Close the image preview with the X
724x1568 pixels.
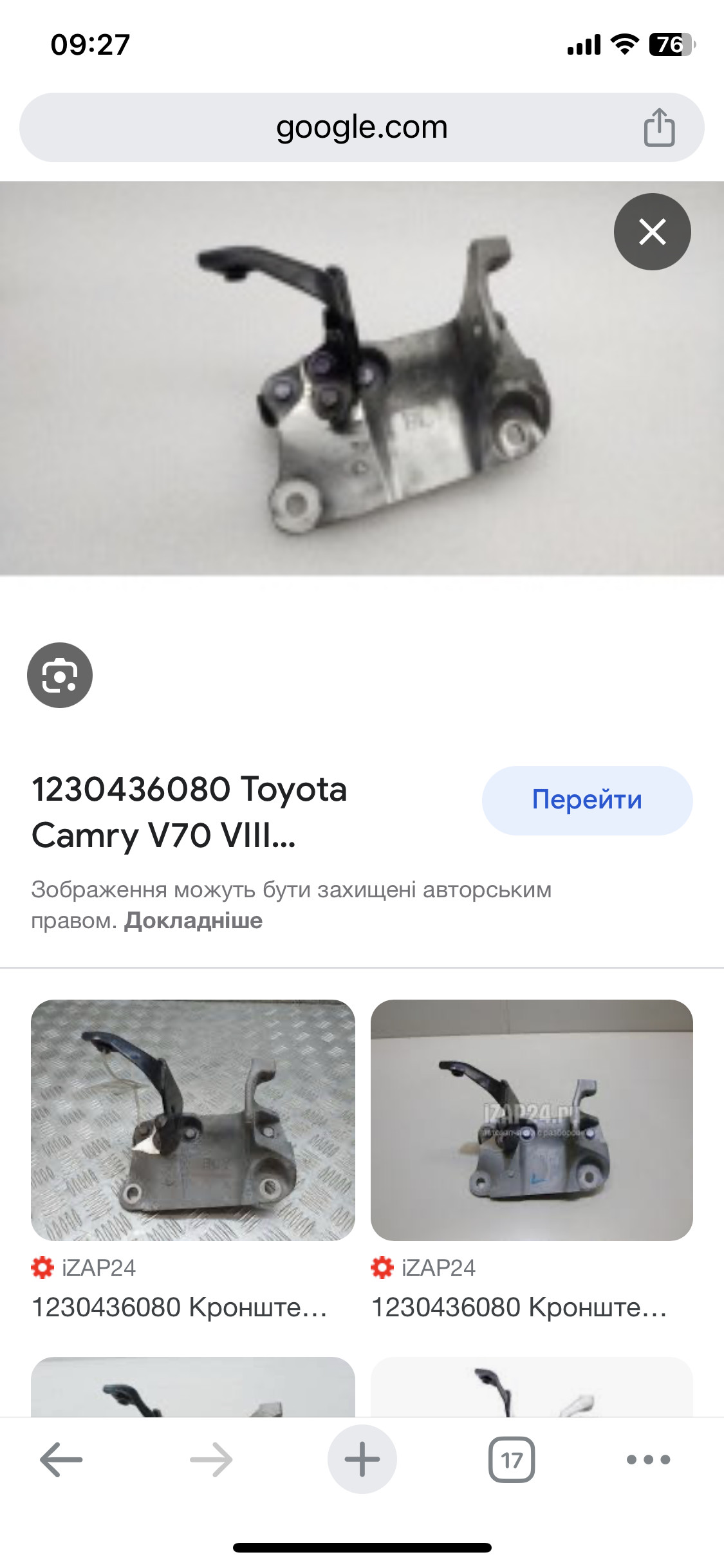coord(652,232)
